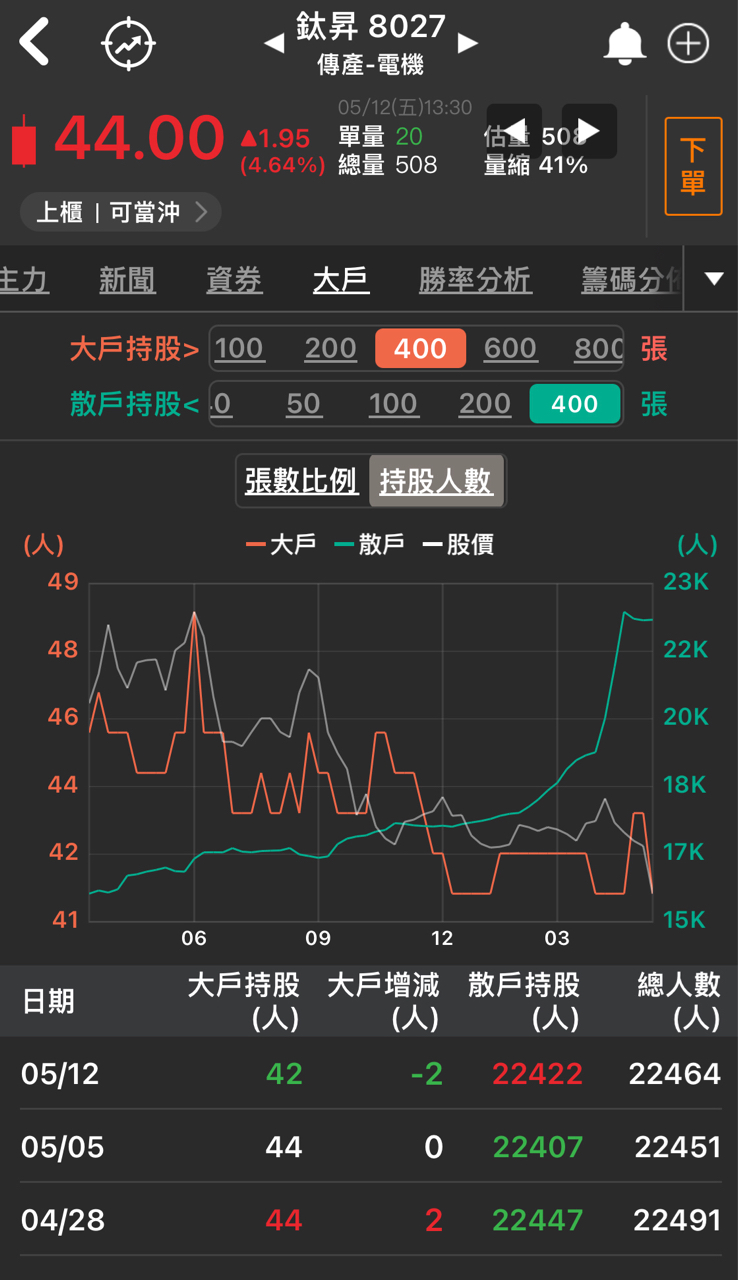Open the price alert bell
738x1280 pixels.
625,43
